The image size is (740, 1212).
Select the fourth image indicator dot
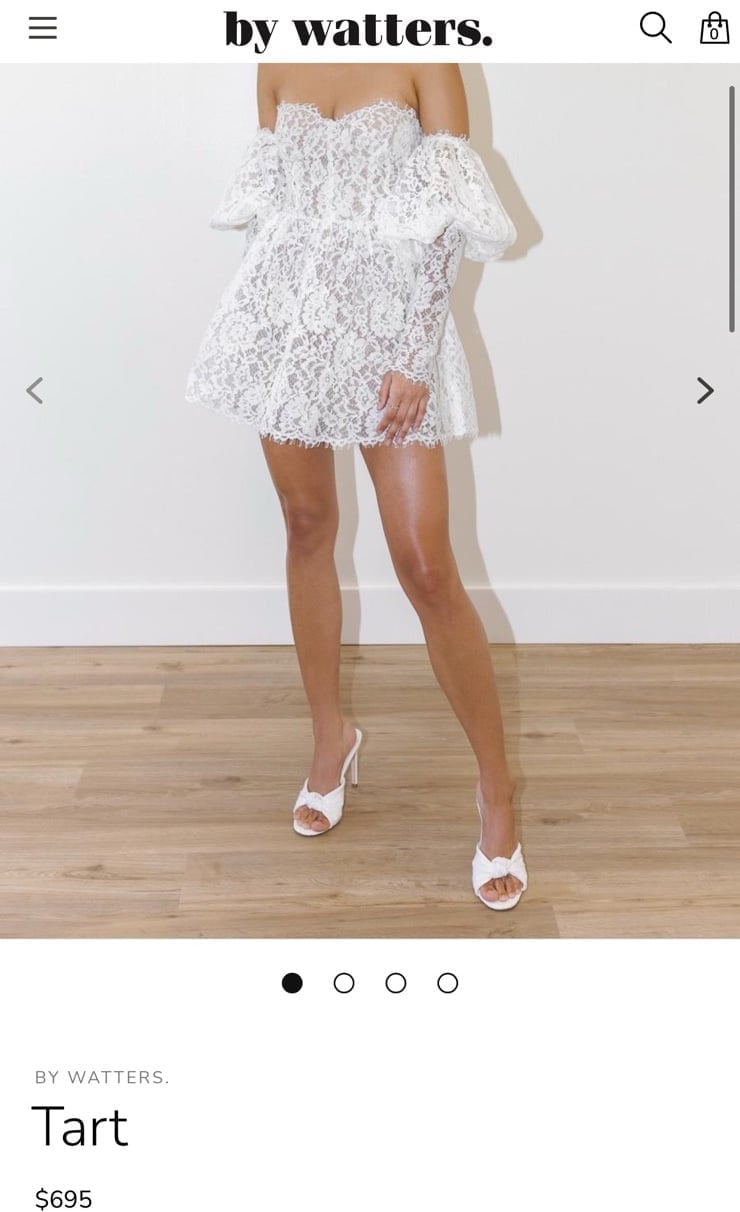(x=448, y=983)
